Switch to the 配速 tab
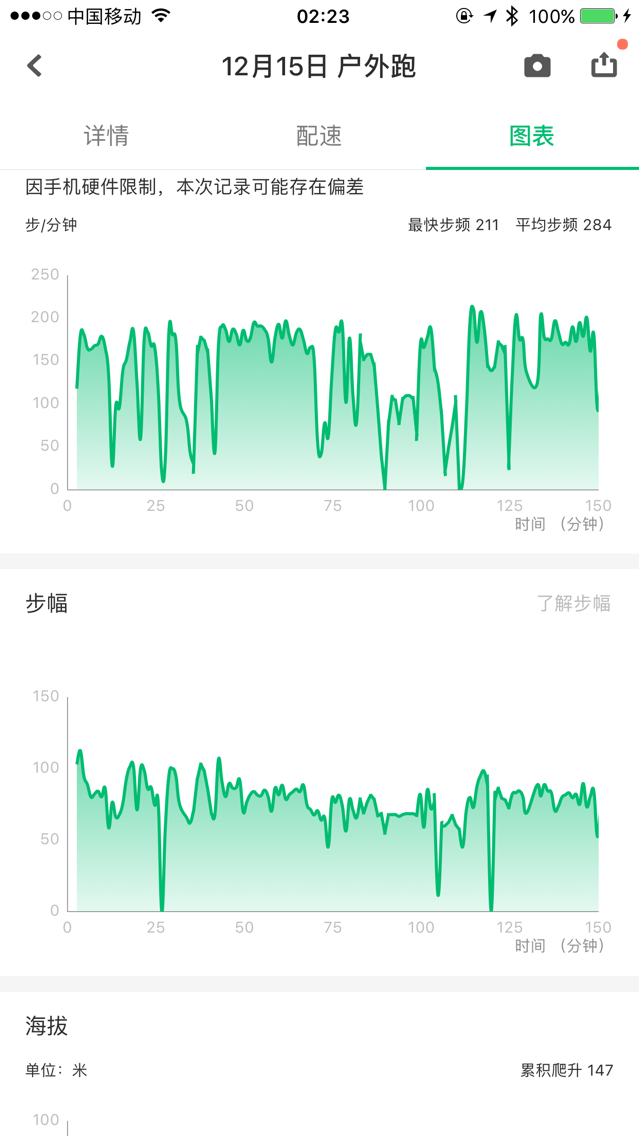Image resolution: width=639 pixels, height=1136 pixels. click(319, 135)
